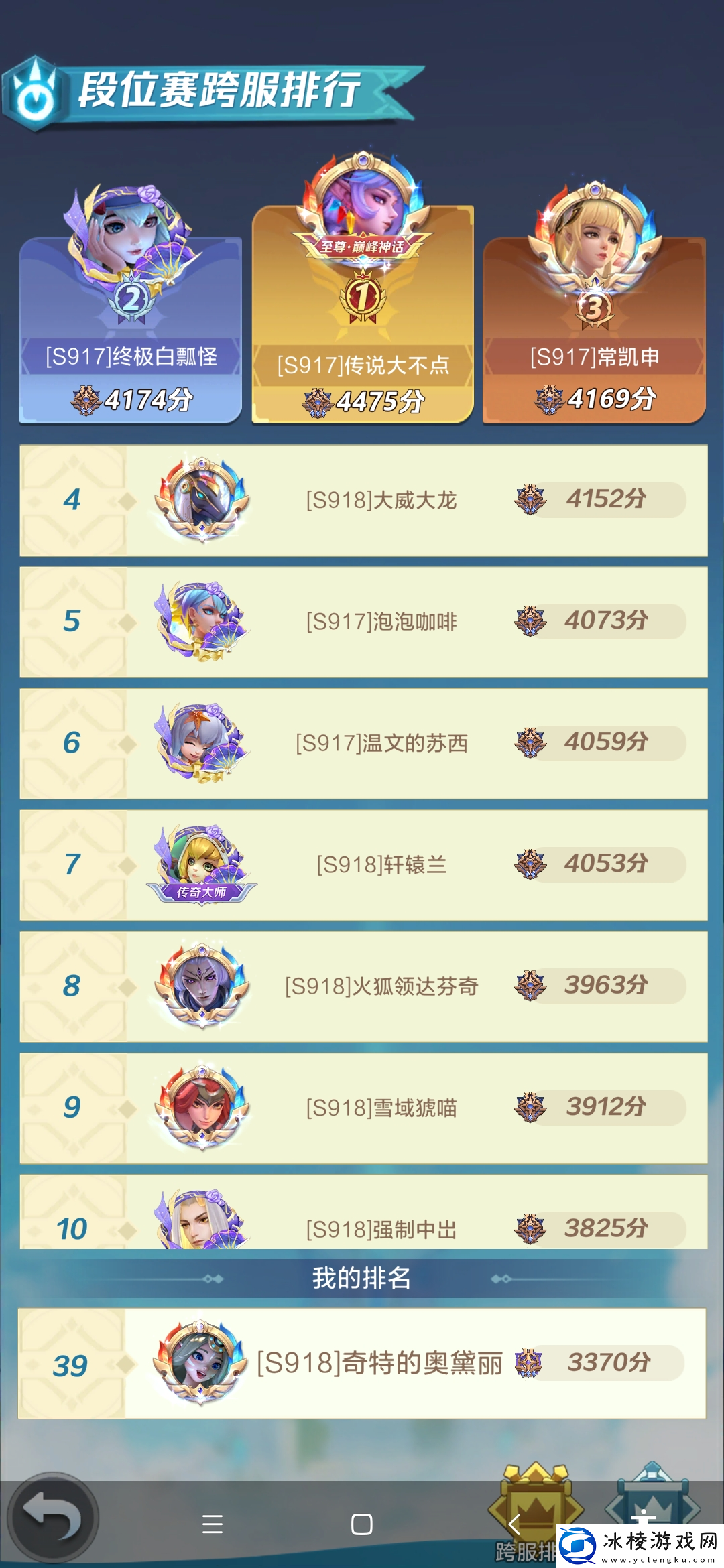Tap the system home button
This screenshot has height=1568, width=724.
click(362, 1524)
